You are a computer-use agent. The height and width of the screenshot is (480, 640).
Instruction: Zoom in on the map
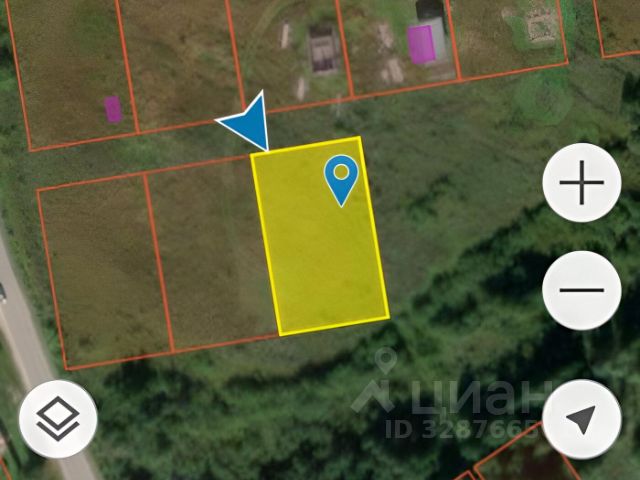coord(581,183)
